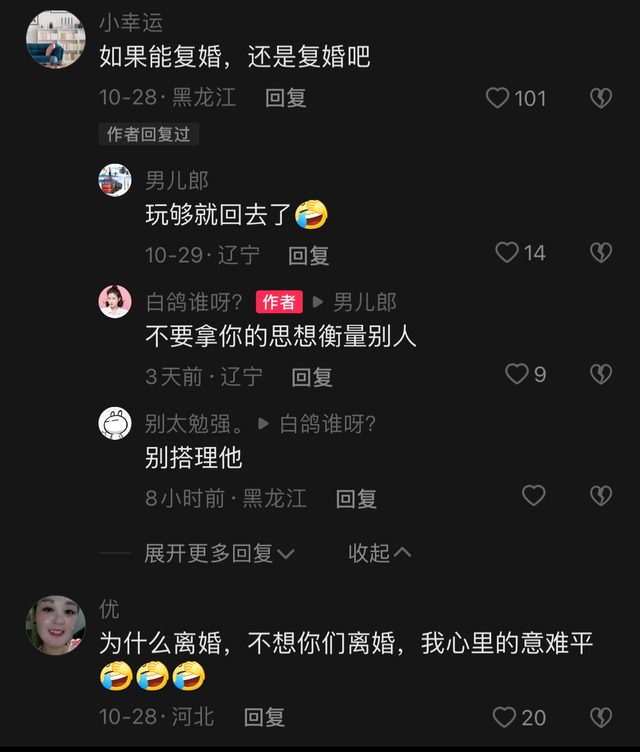Dislike 别太勉强's reply 别搭理他
Screen dimensions: 640x752
click(600, 496)
